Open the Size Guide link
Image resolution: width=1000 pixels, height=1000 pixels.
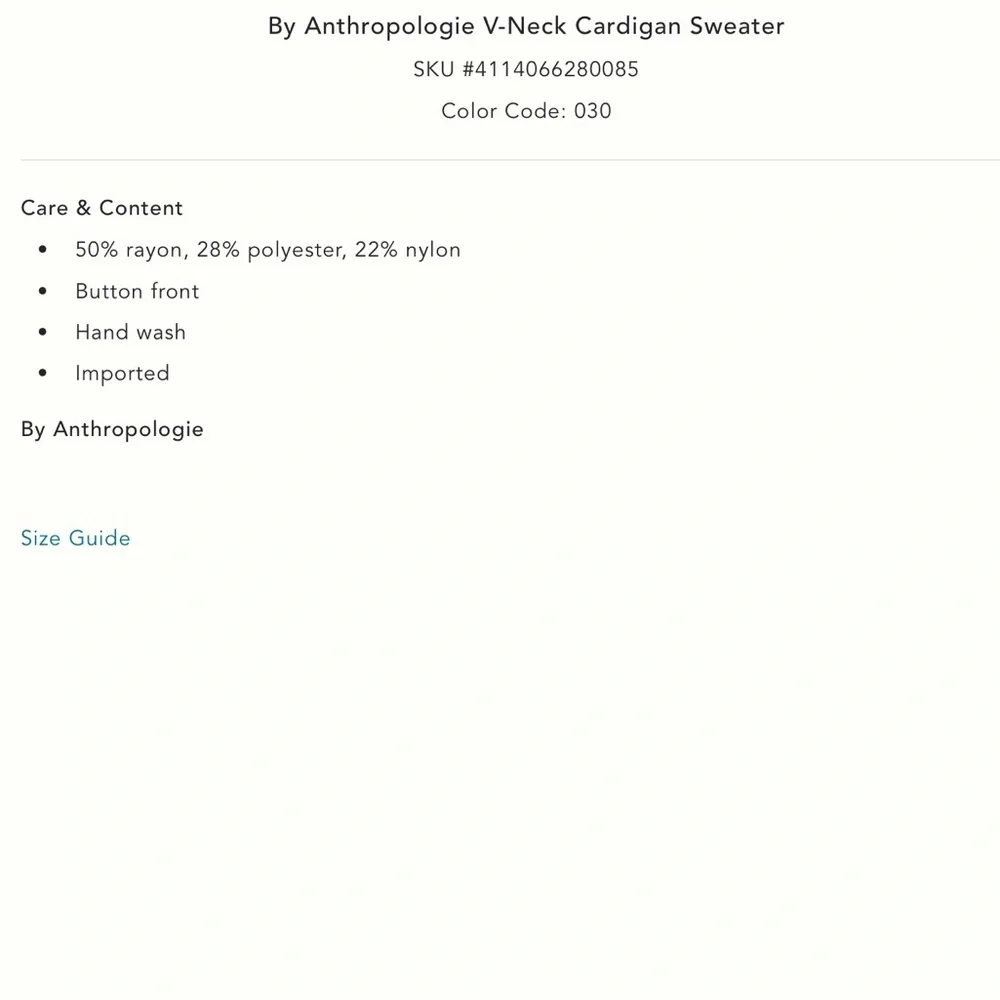point(76,538)
